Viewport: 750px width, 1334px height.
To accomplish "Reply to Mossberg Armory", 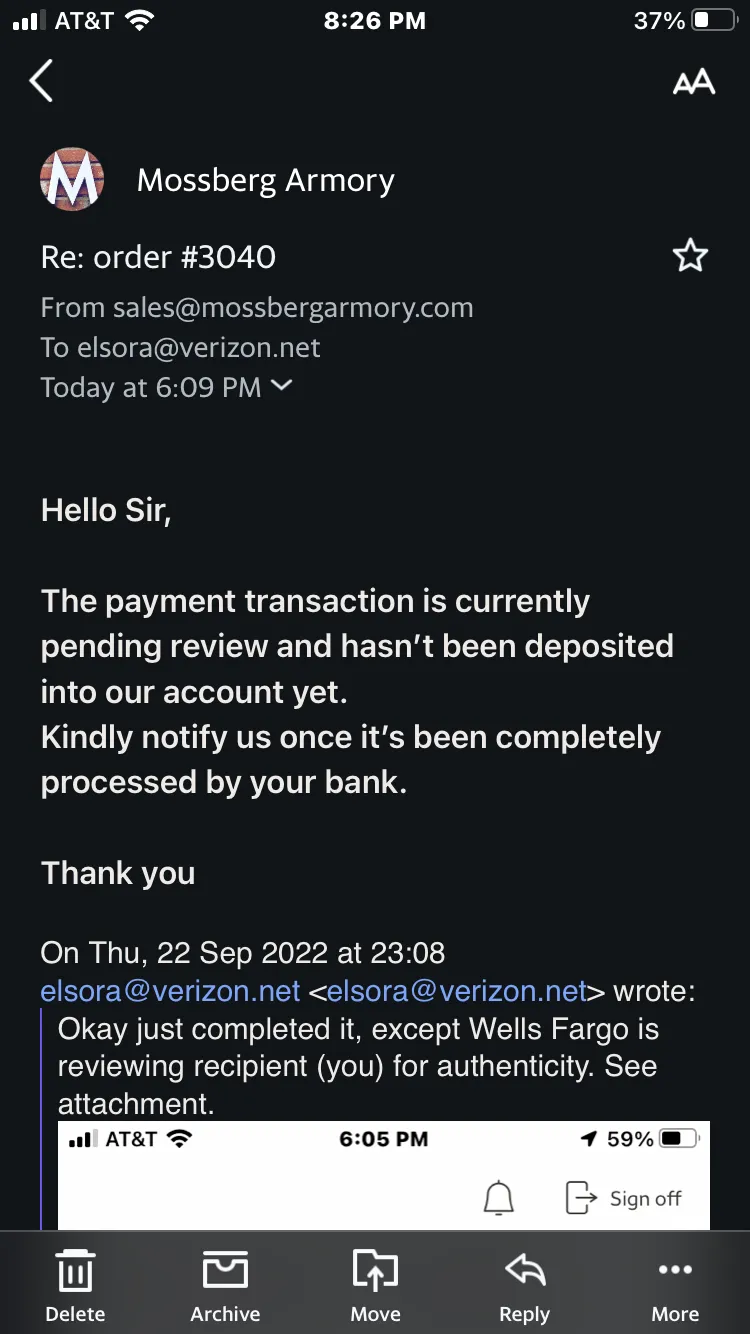I will (524, 1286).
